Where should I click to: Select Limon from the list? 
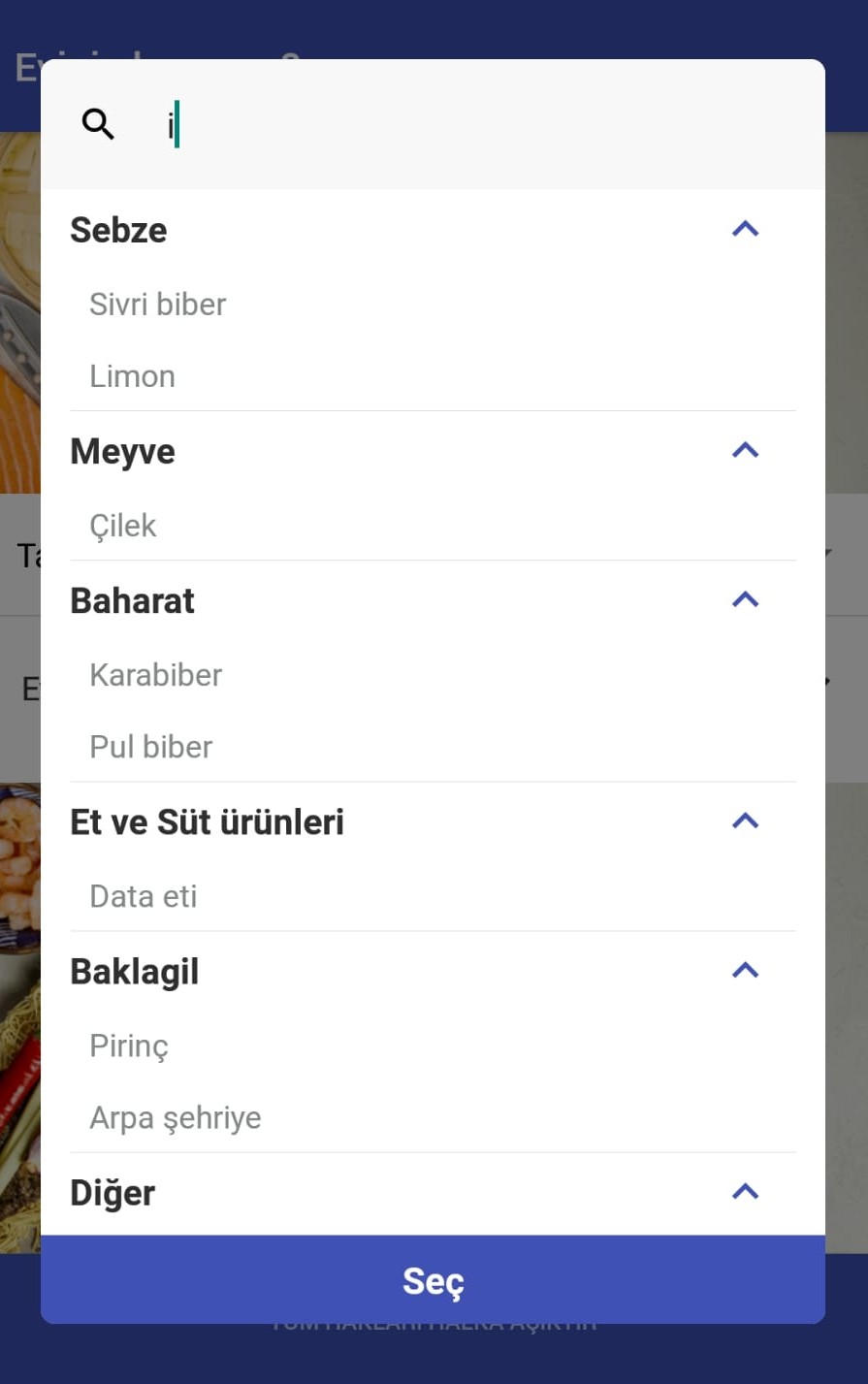click(133, 376)
